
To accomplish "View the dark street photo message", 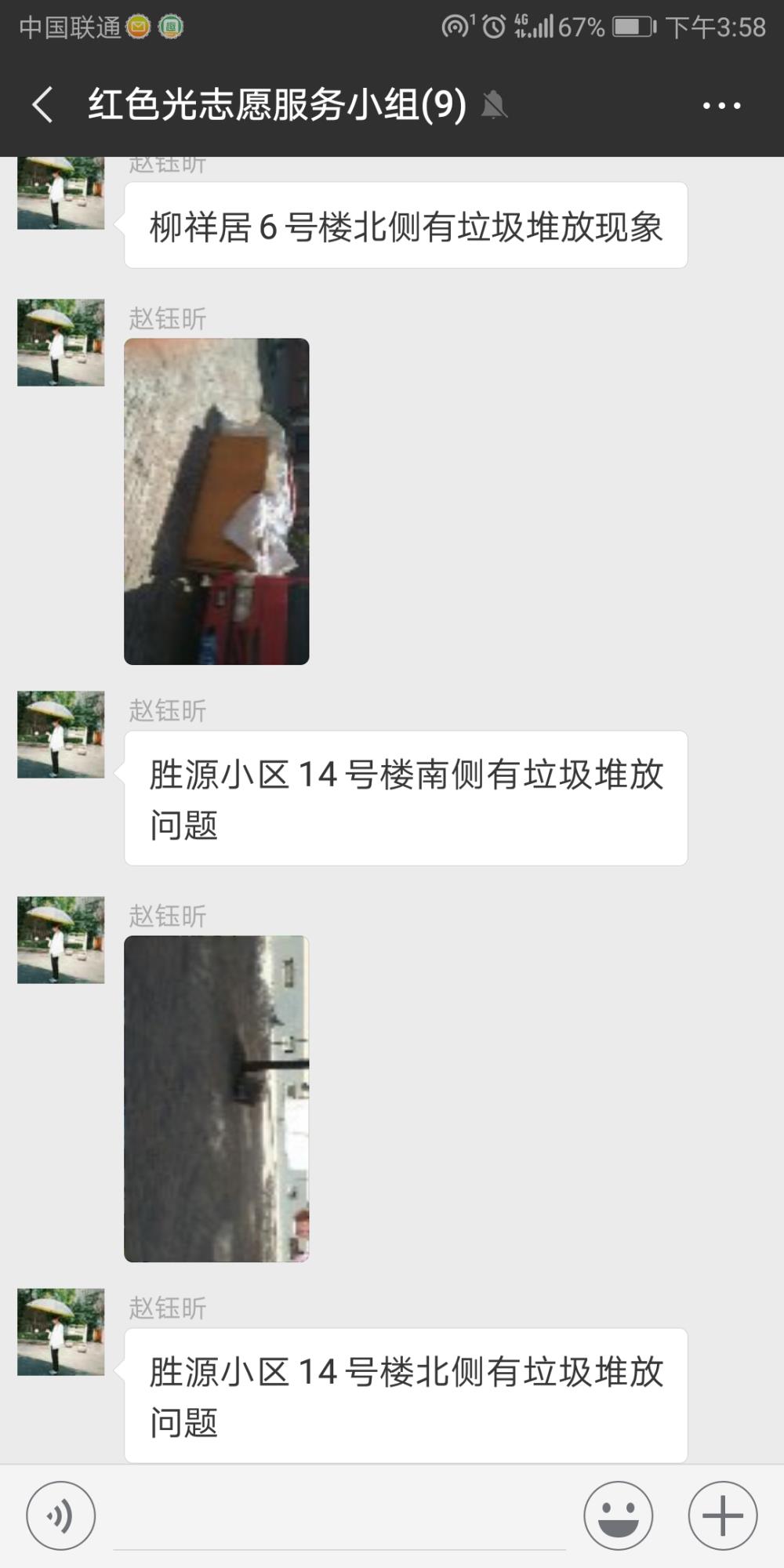I will [x=216, y=1098].
